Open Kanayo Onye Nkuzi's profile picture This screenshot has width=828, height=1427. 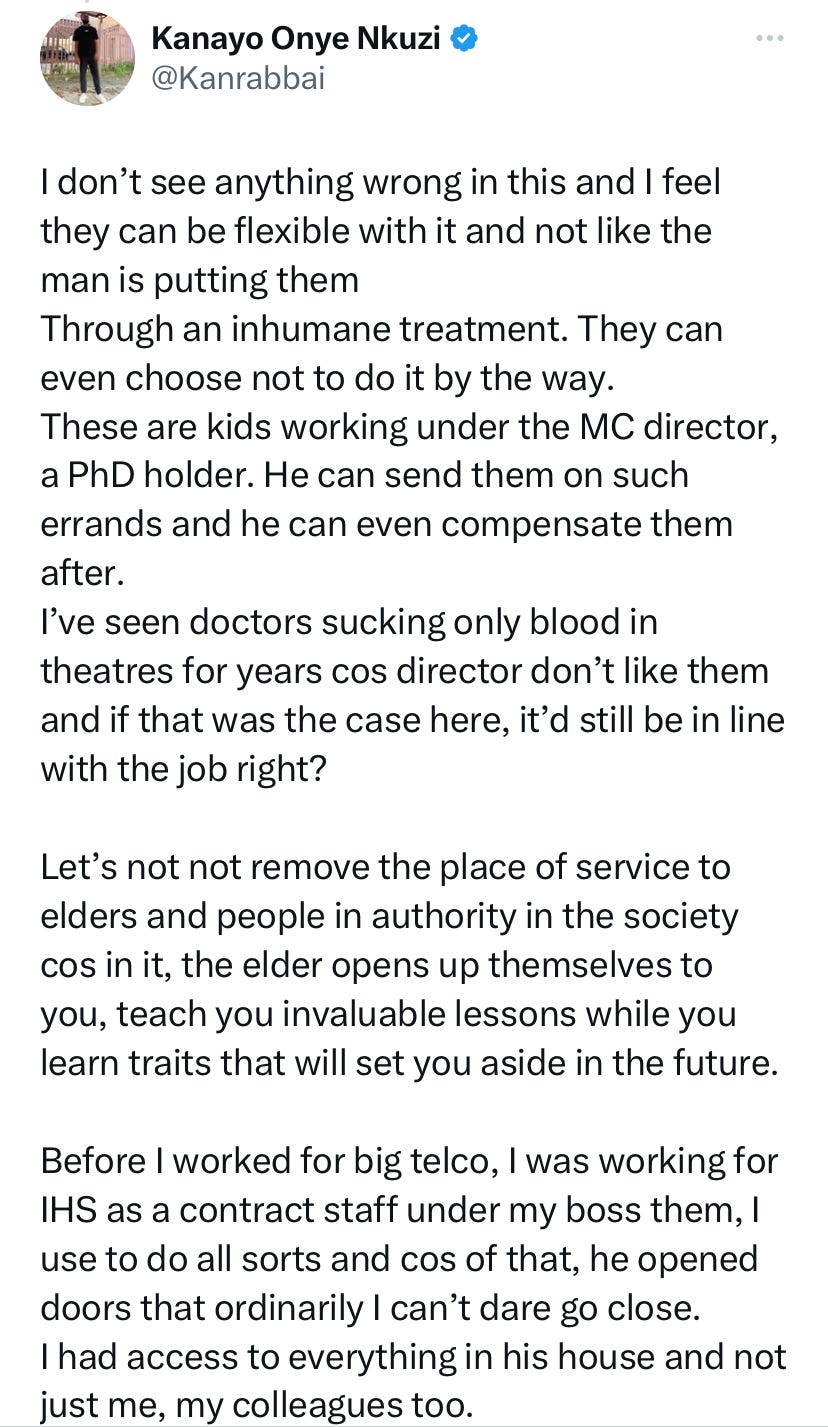point(88,58)
